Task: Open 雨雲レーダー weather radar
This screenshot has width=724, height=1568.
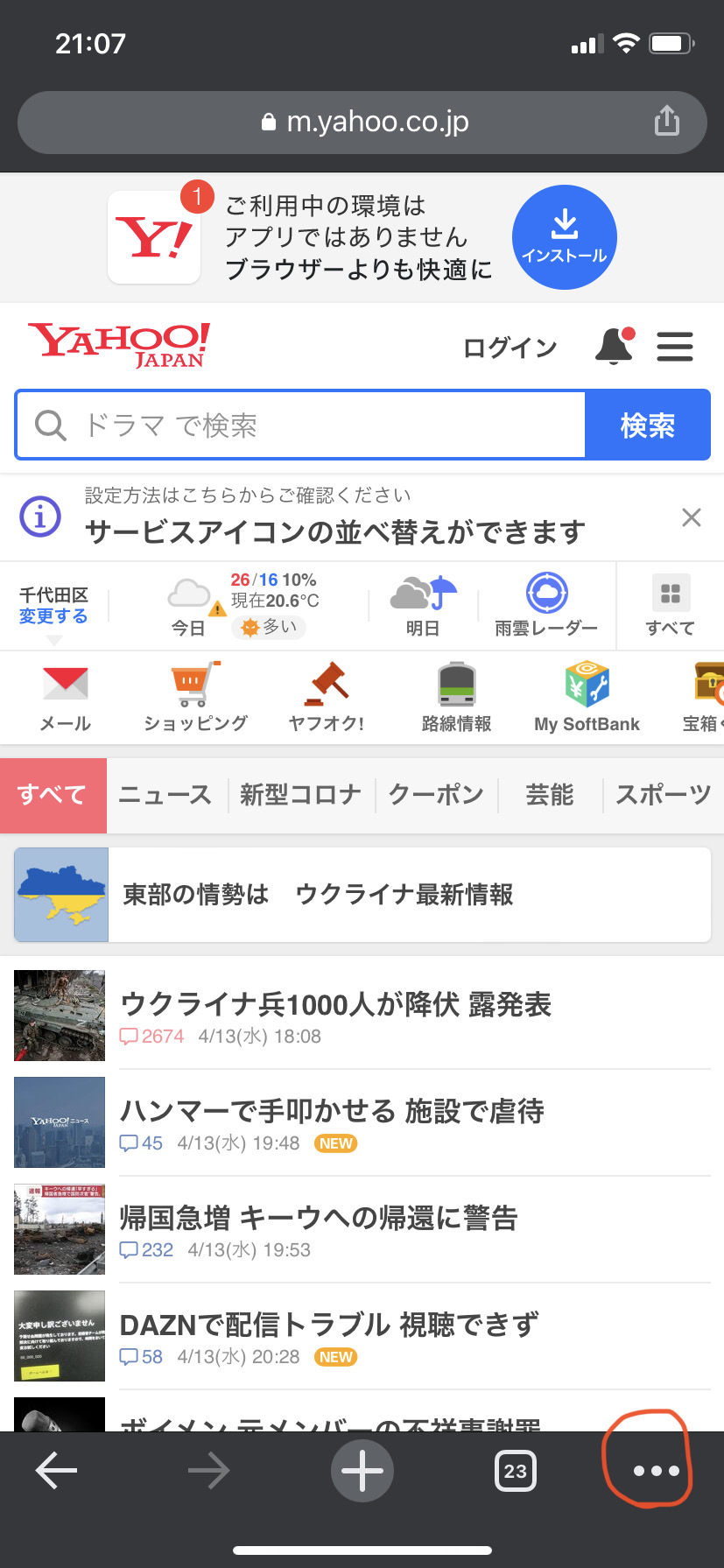Action: coord(546,604)
